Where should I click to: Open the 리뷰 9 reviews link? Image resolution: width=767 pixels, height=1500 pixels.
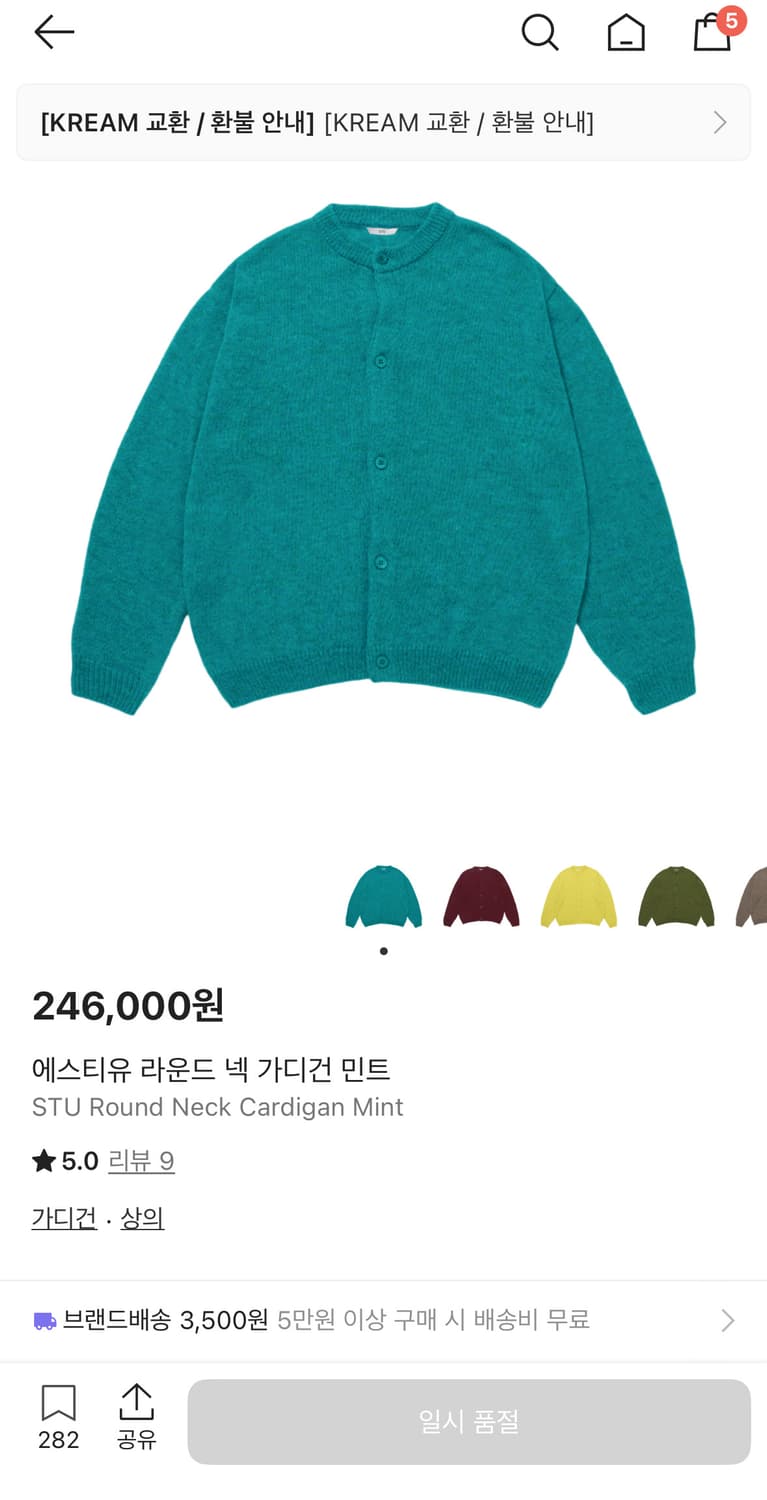pyautogui.click(x=141, y=1161)
